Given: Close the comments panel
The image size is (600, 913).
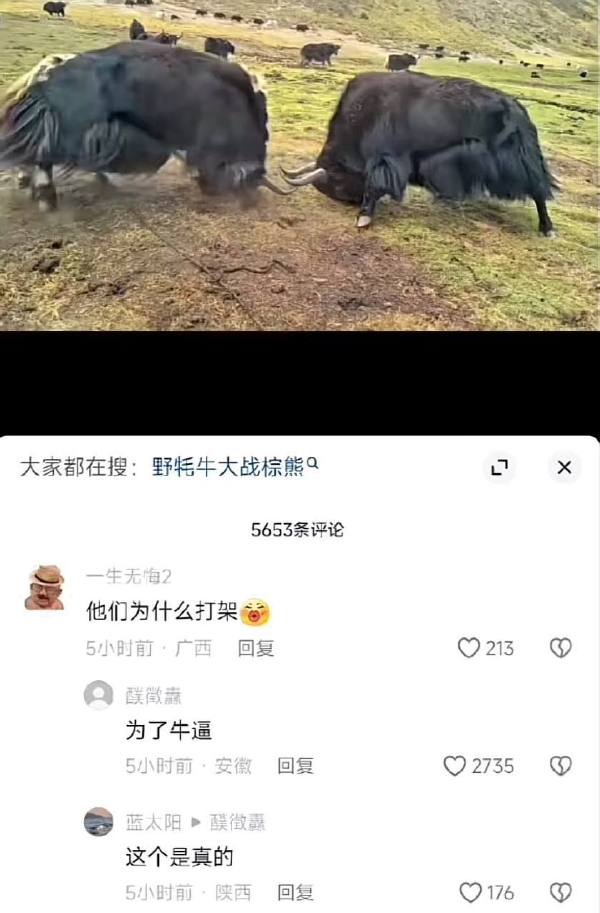Looking at the screenshot, I should click(564, 467).
